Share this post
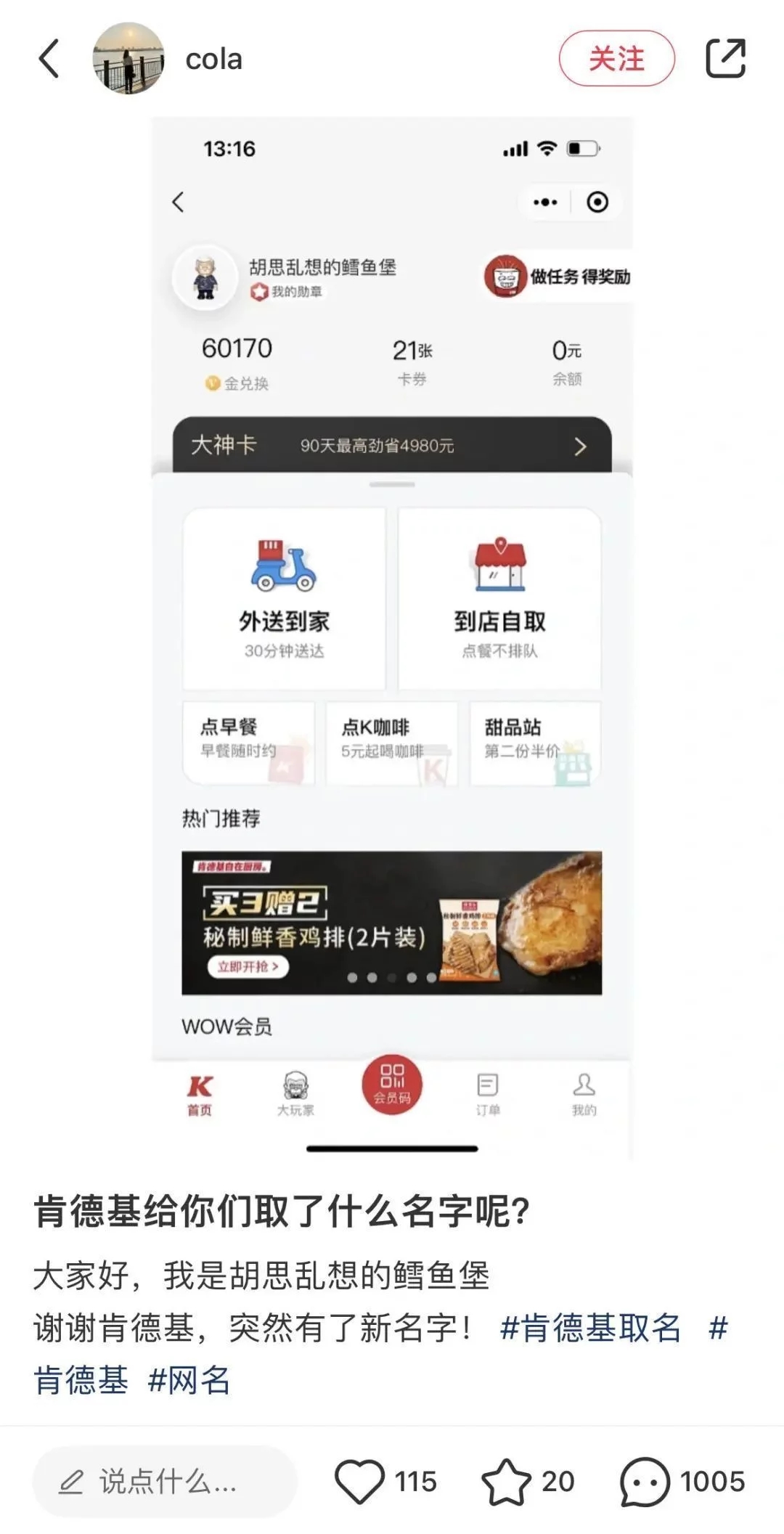Screen dimensions: 784x1534 coord(725,59)
